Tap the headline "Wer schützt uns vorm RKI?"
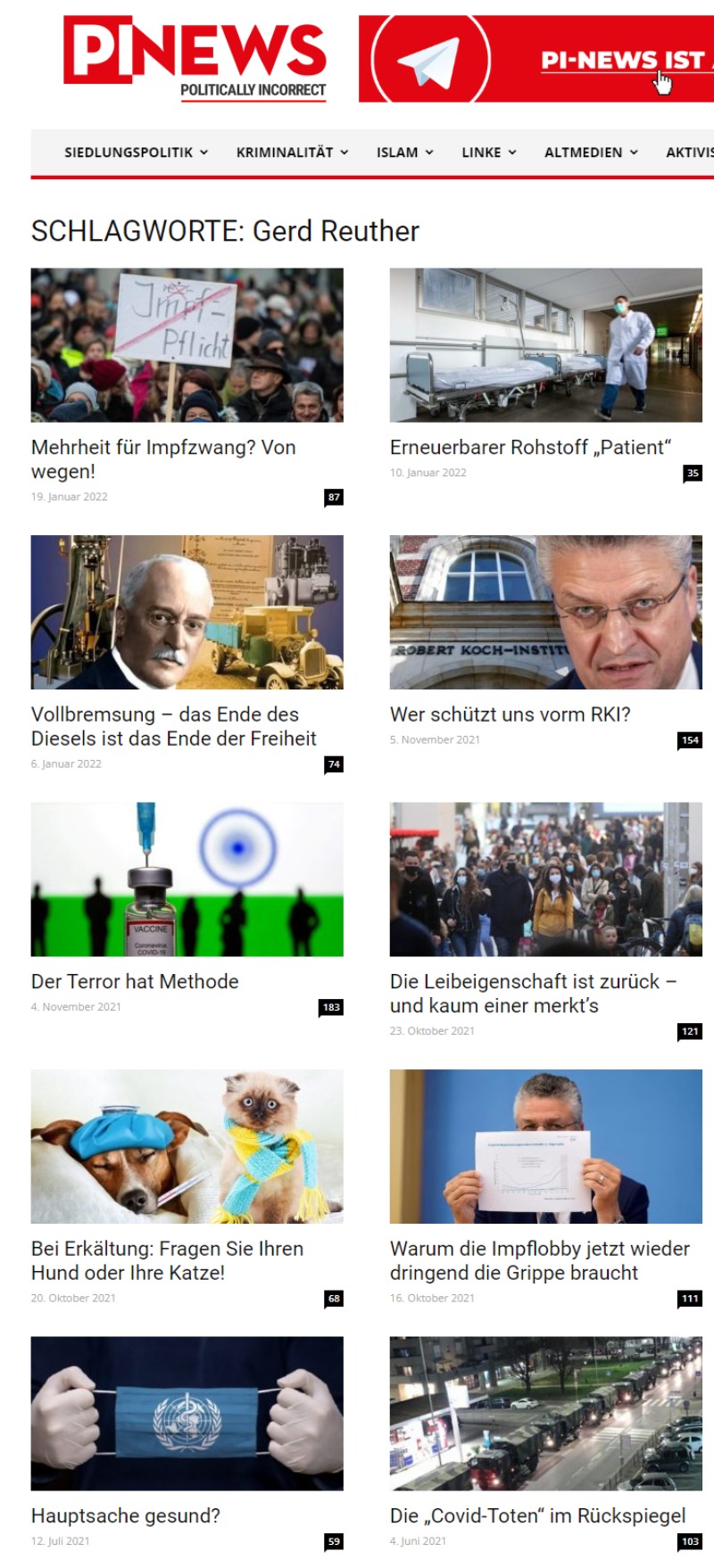The width and height of the screenshot is (714, 1568). tap(510, 714)
